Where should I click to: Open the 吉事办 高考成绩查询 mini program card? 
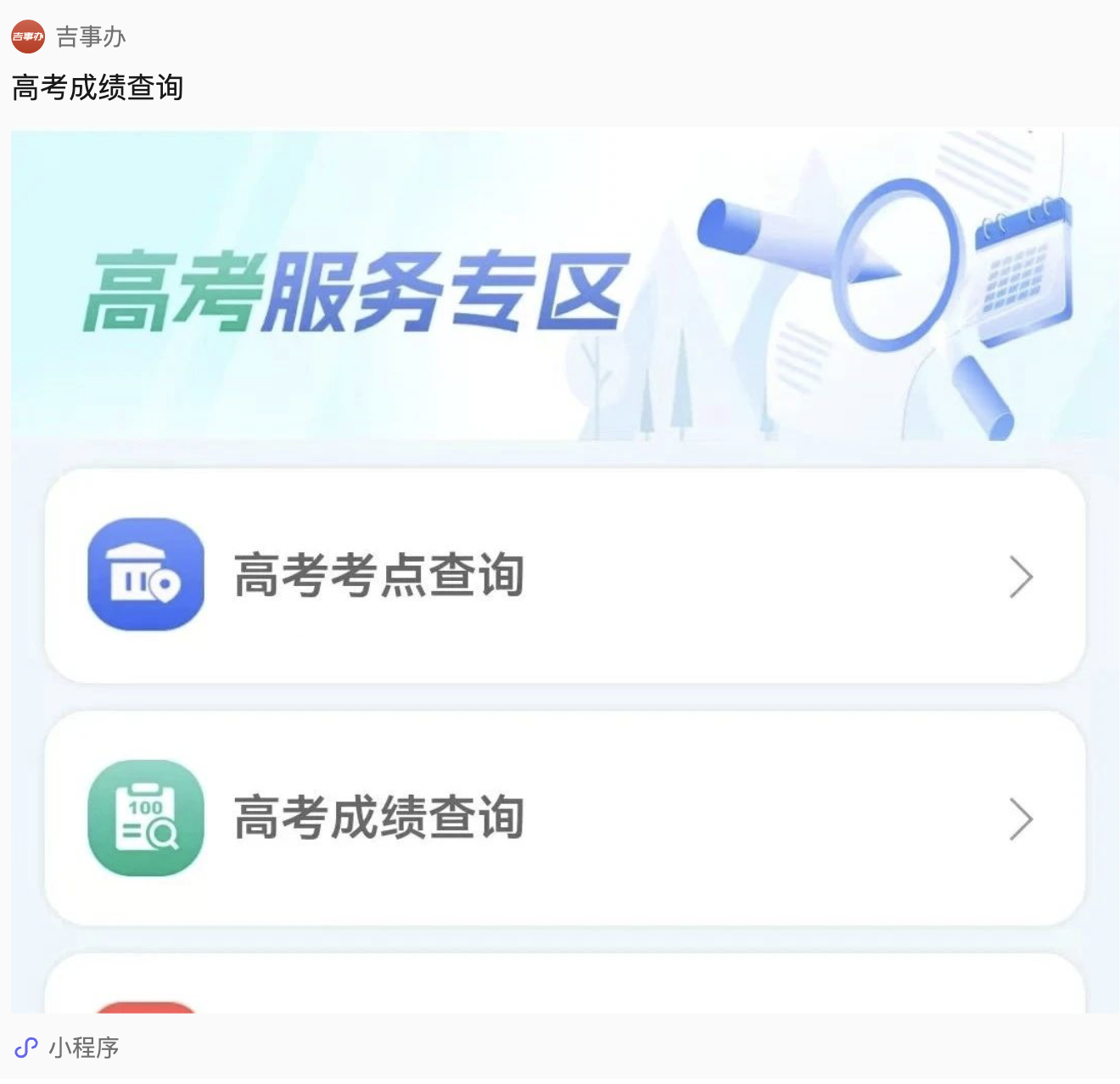(560, 543)
